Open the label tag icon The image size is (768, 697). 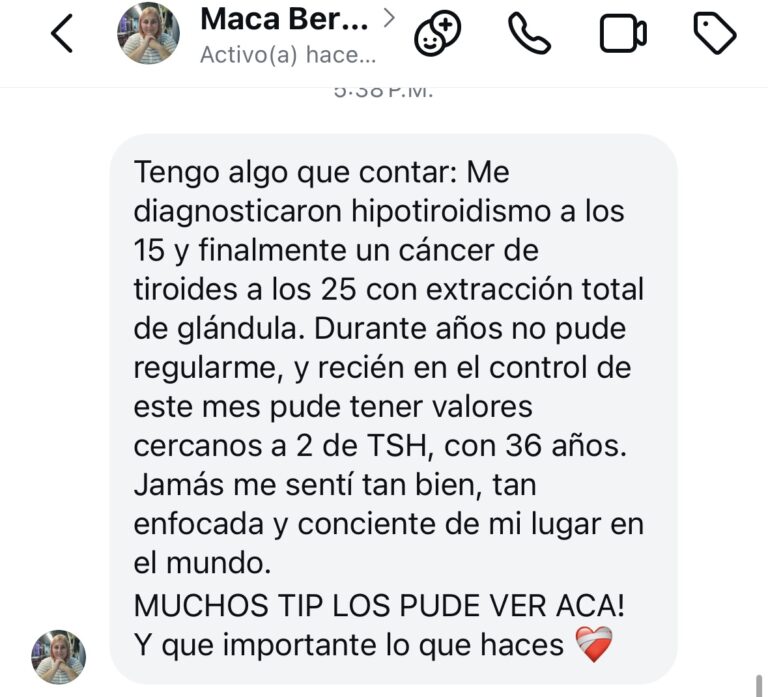click(x=714, y=34)
